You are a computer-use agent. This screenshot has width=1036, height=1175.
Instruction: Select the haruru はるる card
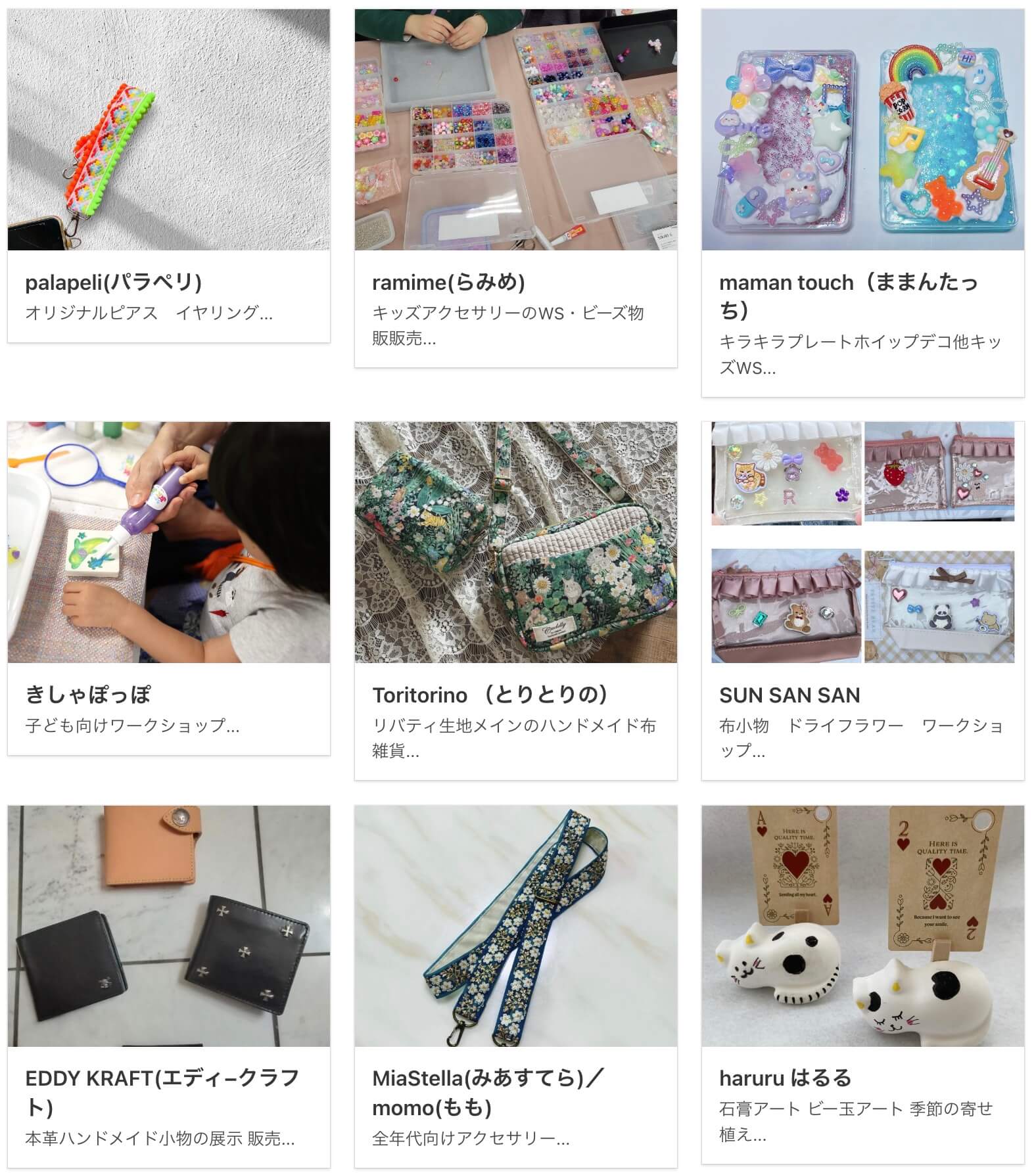(x=862, y=984)
